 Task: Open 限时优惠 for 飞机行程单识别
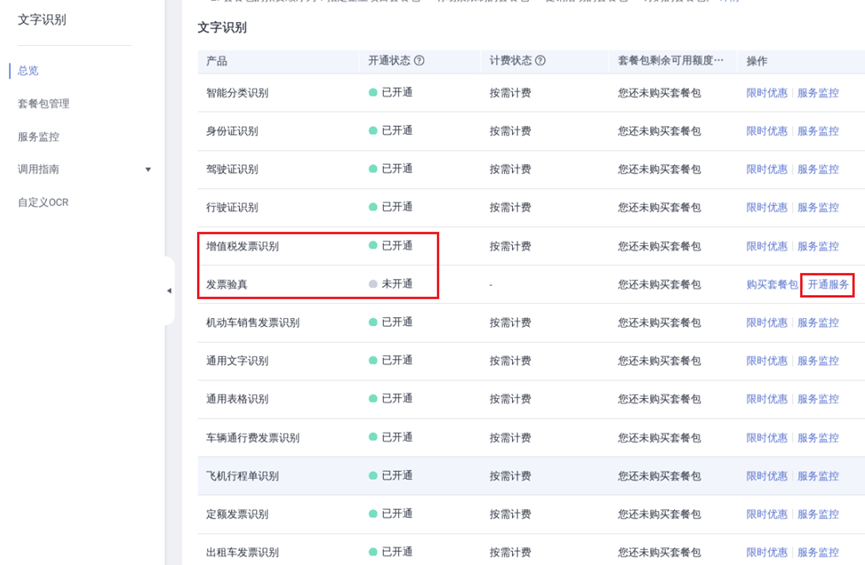[x=766, y=476]
